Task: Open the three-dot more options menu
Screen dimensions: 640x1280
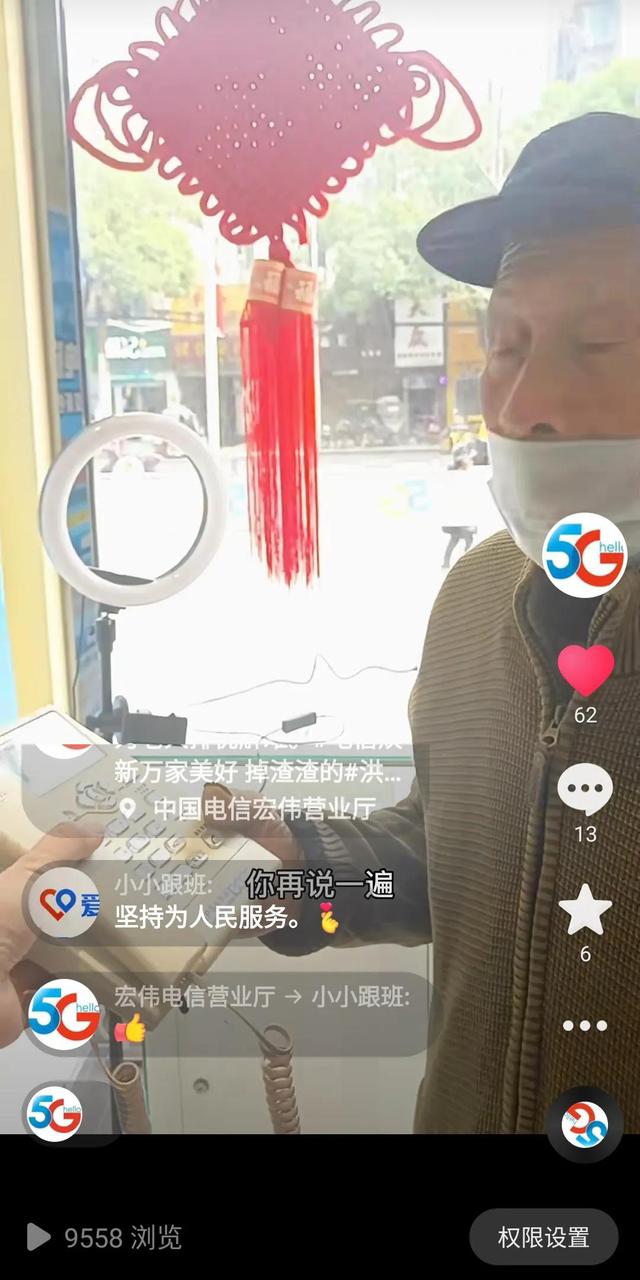Action: [x=585, y=1026]
